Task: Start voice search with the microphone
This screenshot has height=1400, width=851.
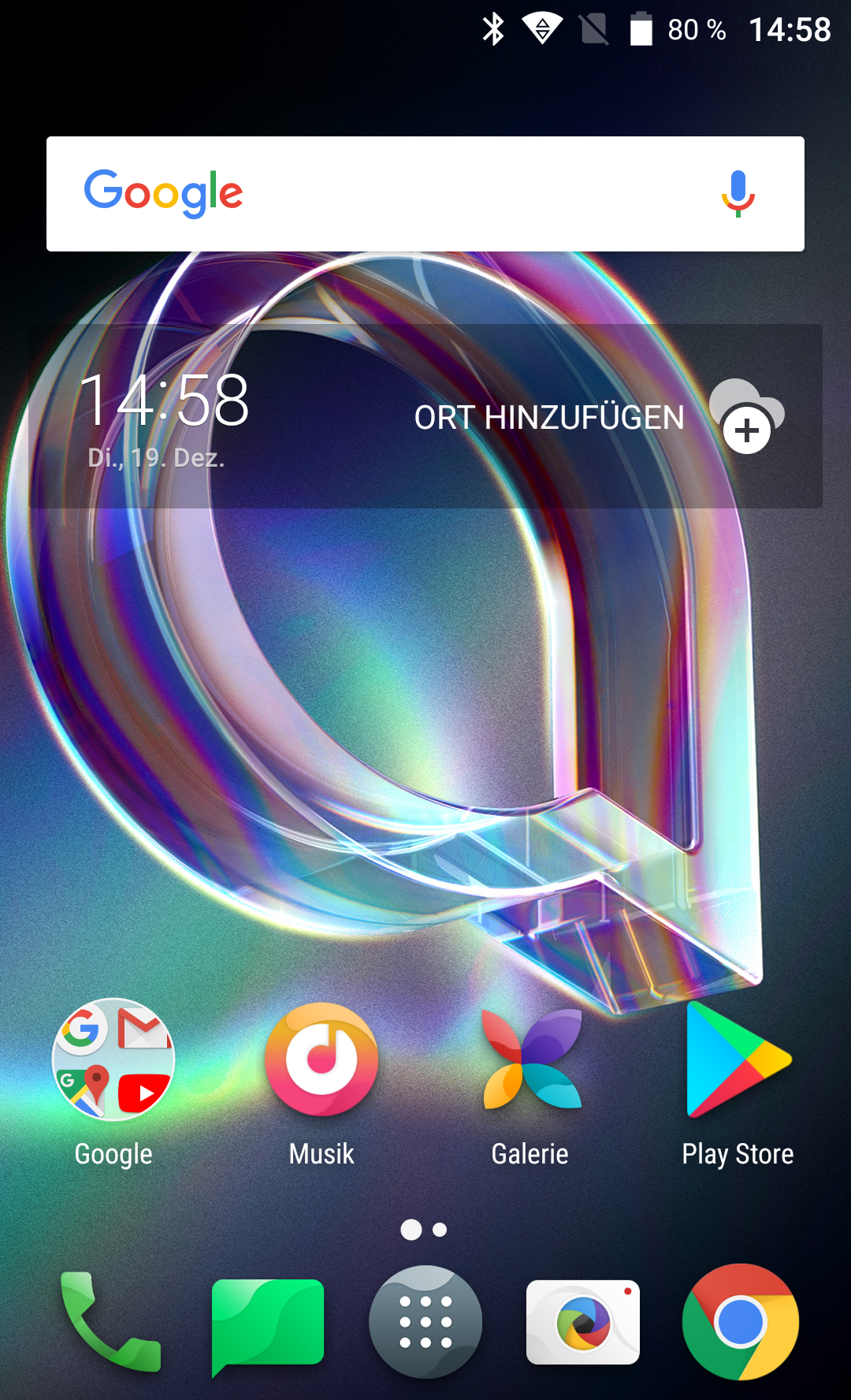Action: coord(738,194)
